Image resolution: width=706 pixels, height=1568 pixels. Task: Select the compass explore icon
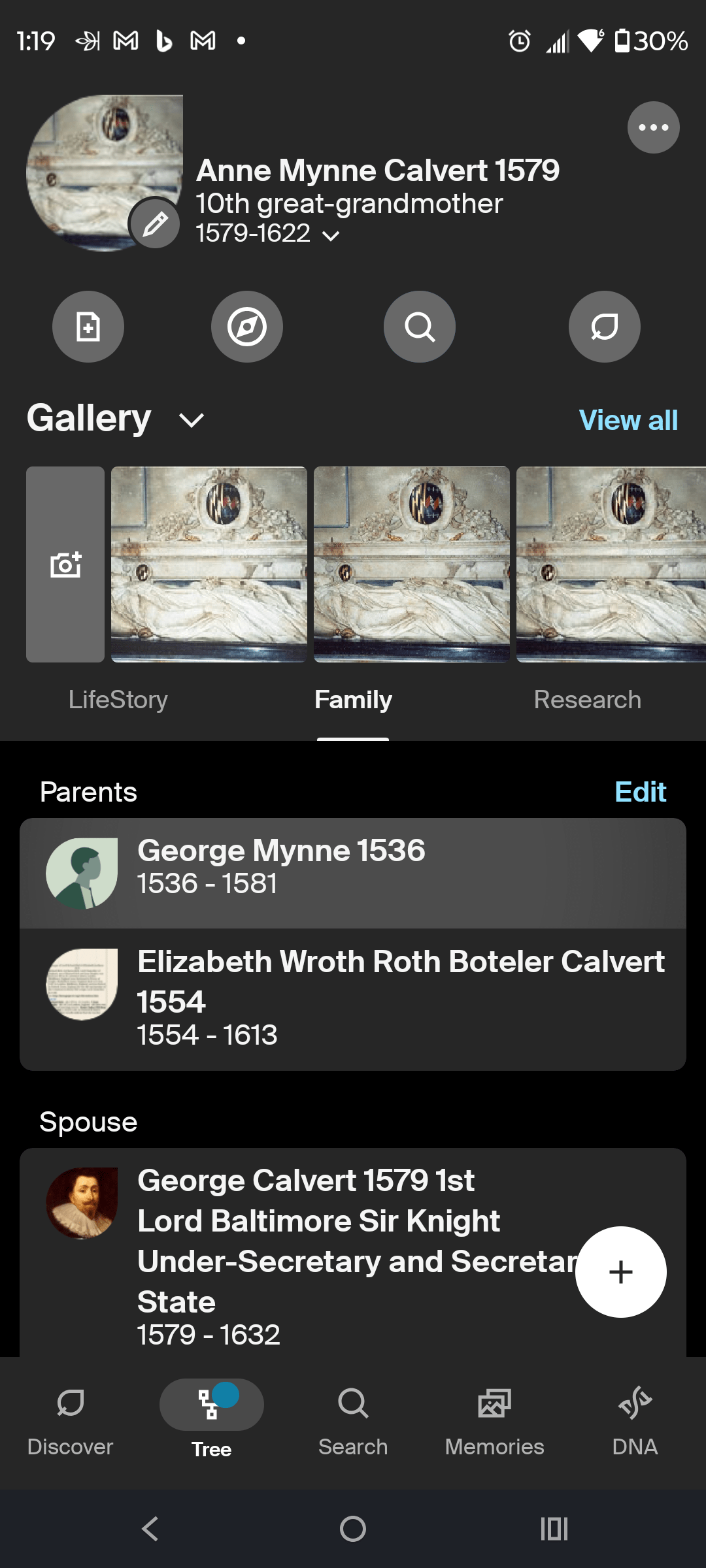247,327
